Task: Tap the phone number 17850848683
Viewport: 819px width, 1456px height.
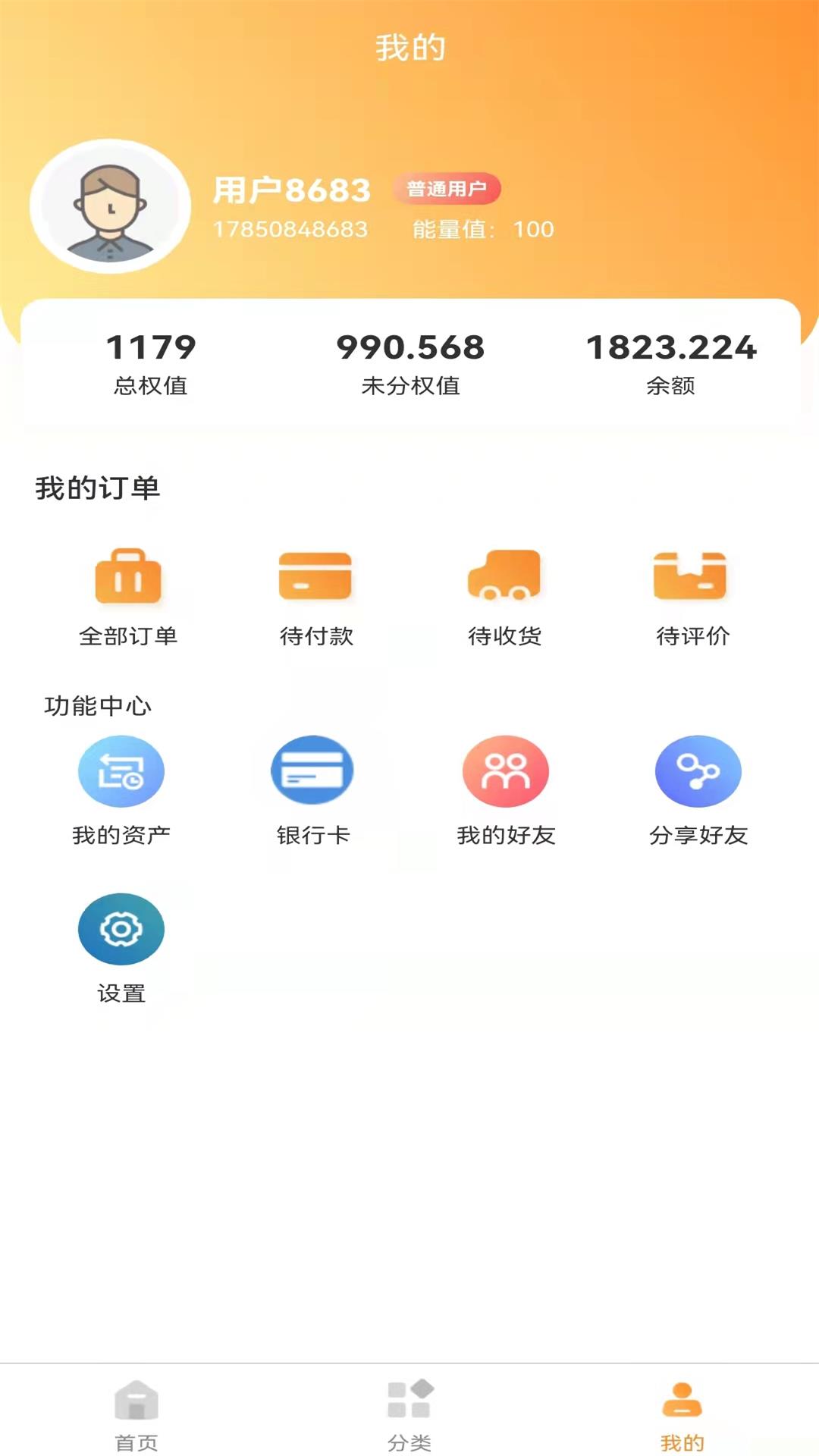Action: (x=292, y=229)
